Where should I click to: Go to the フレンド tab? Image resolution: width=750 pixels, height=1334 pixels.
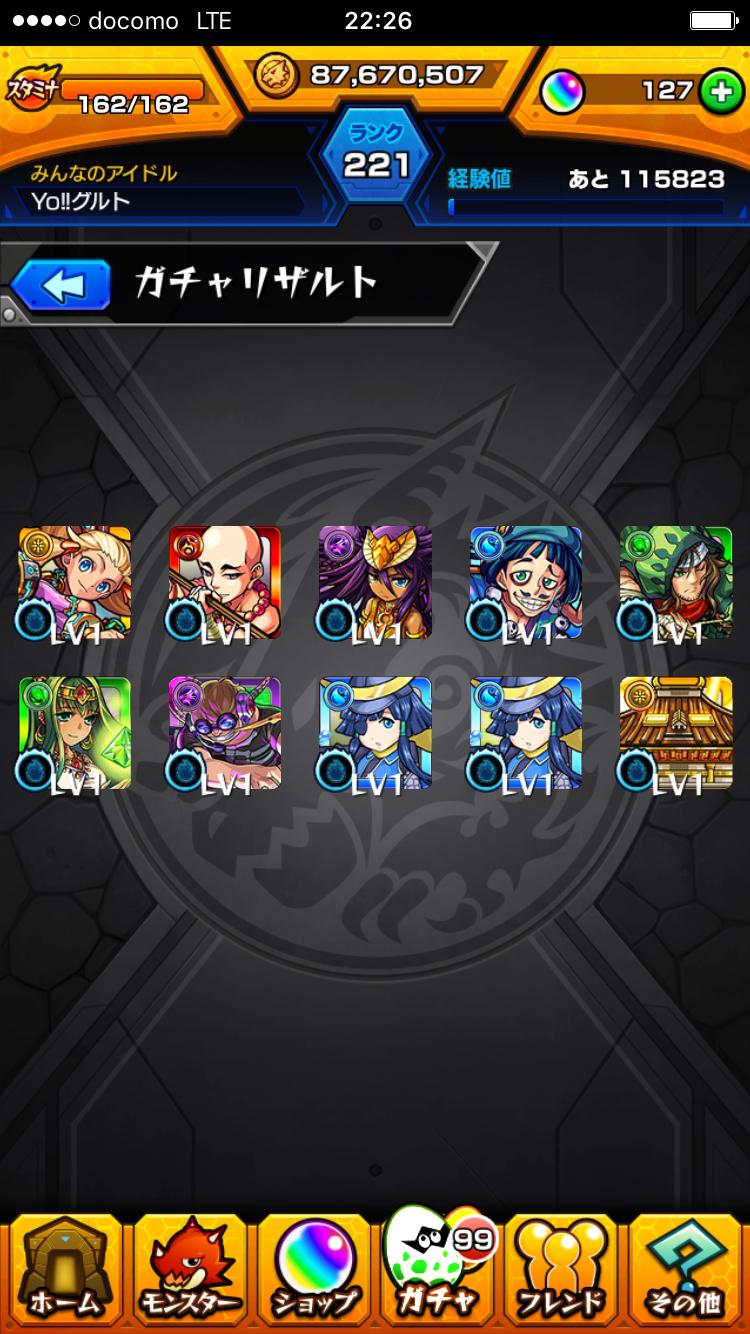click(x=563, y=1268)
